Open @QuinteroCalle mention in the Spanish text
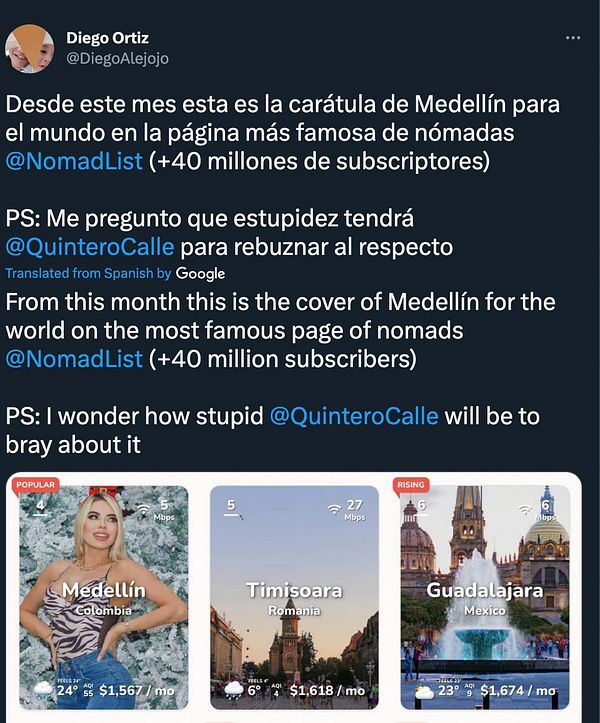600x723 pixels. [89, 246]
